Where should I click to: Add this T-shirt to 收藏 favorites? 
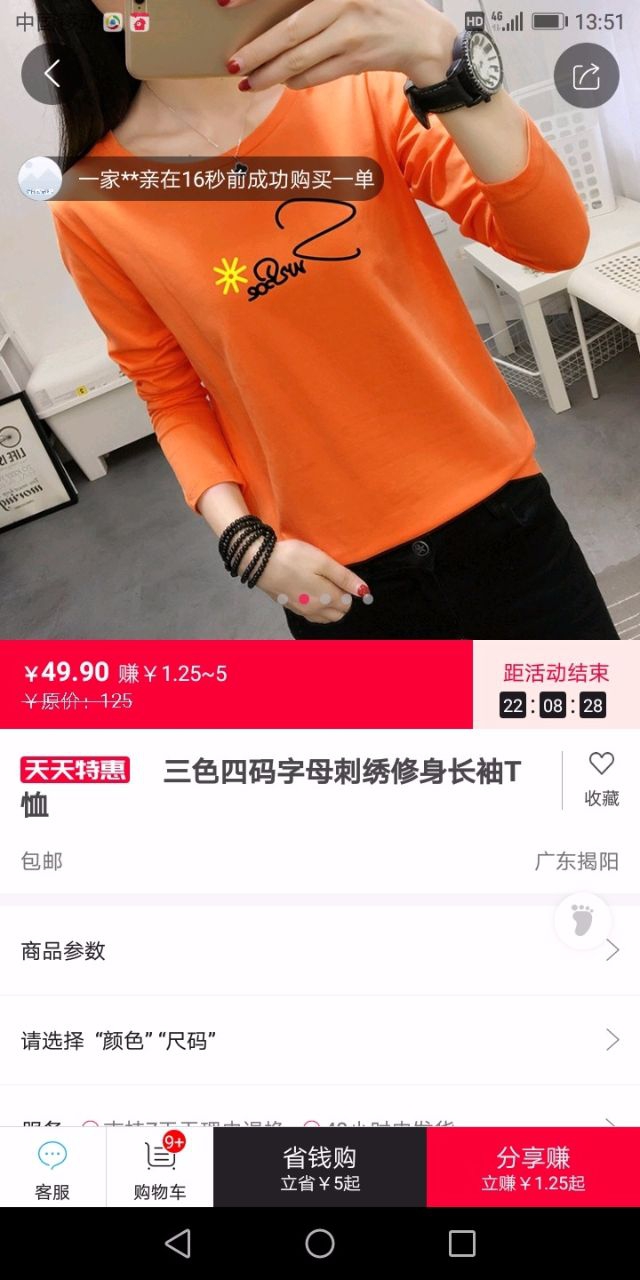click(x=601, y=779)
